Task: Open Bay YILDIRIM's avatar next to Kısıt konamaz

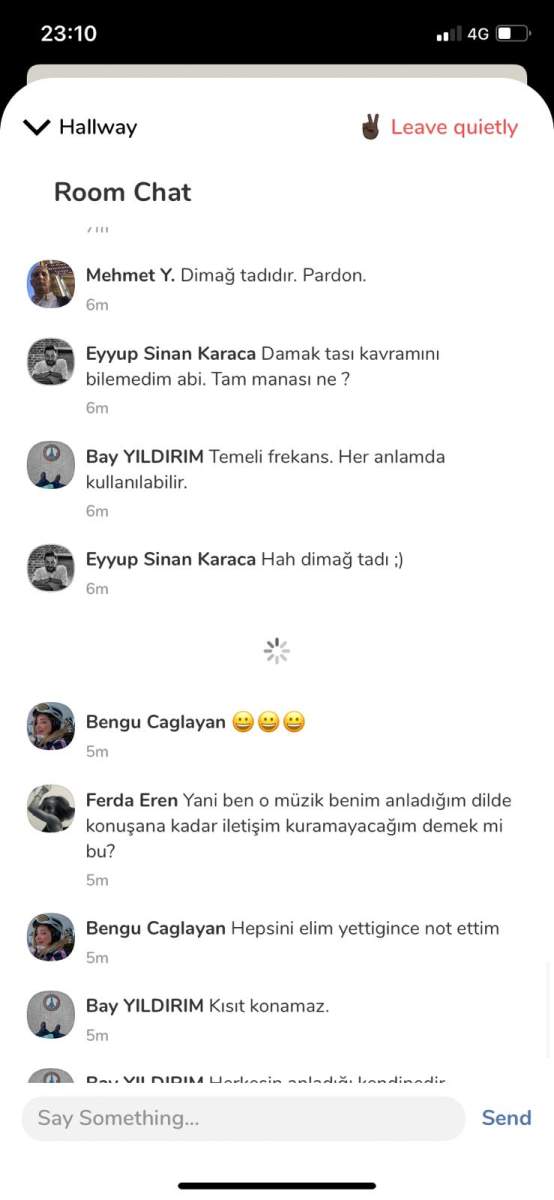Action: (51, 1014)
